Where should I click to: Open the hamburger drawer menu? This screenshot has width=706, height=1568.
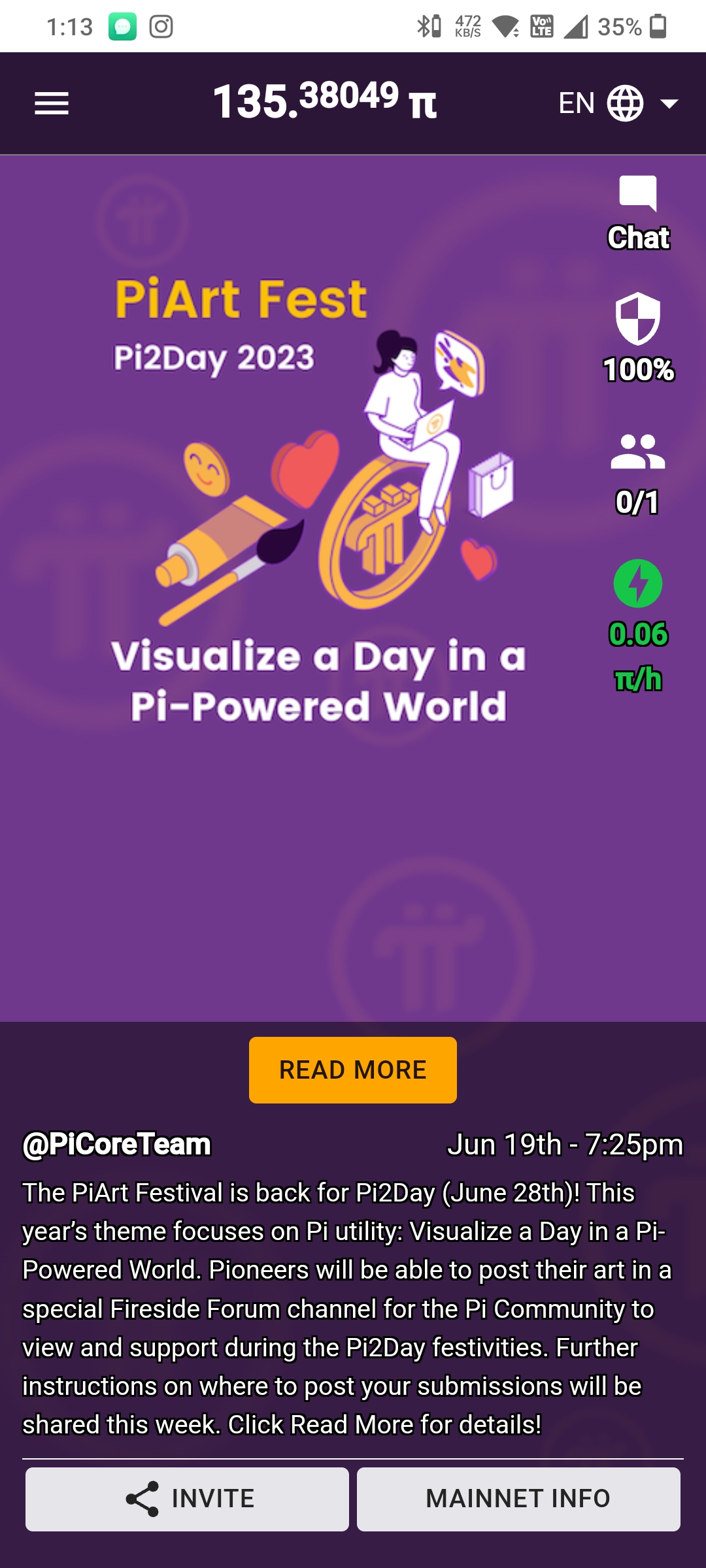pos(52,103)
